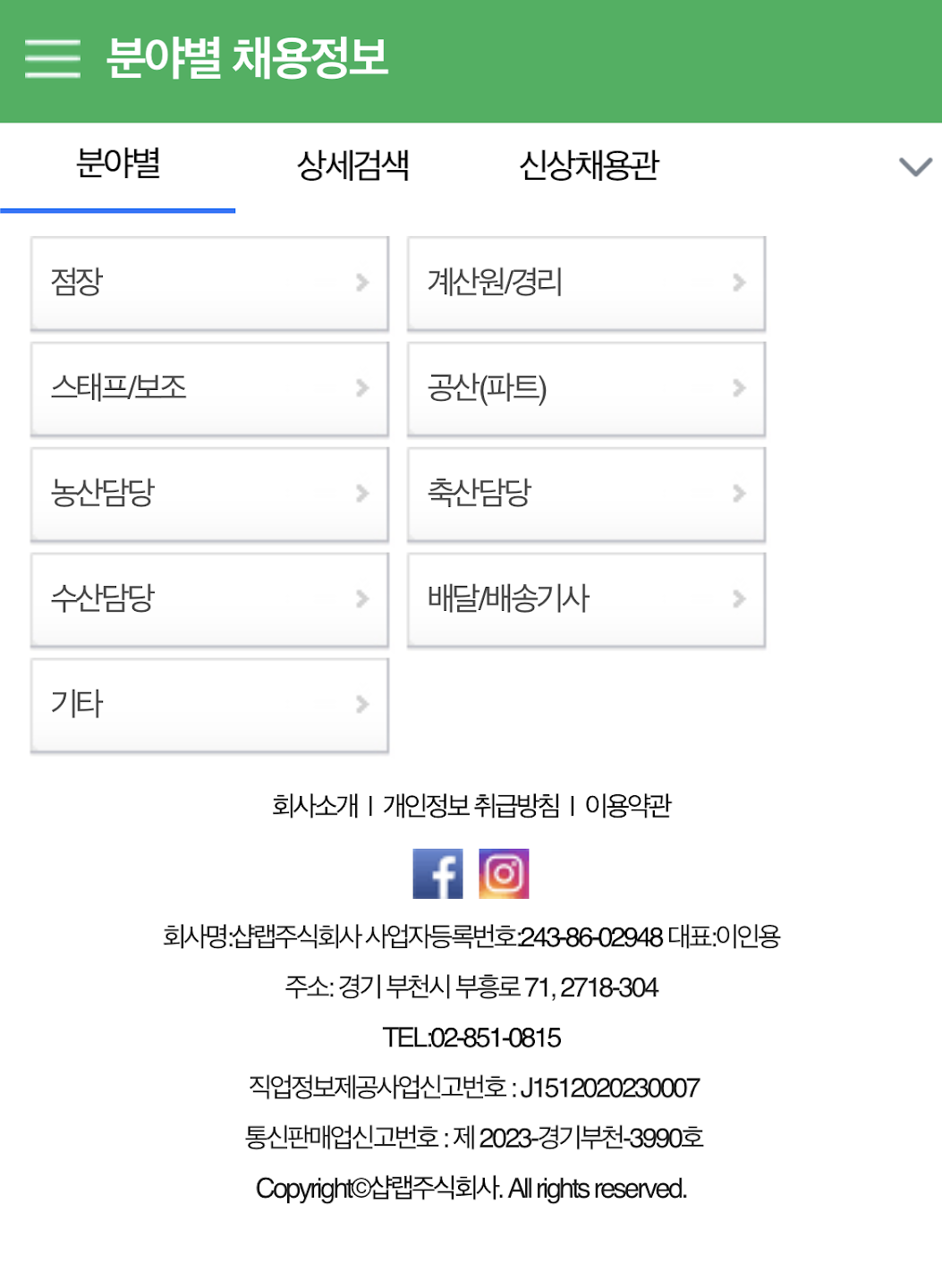Click the arrow on 기타 category
The width and height of the screenshot is (942, 1288).
tap(361, 704)
